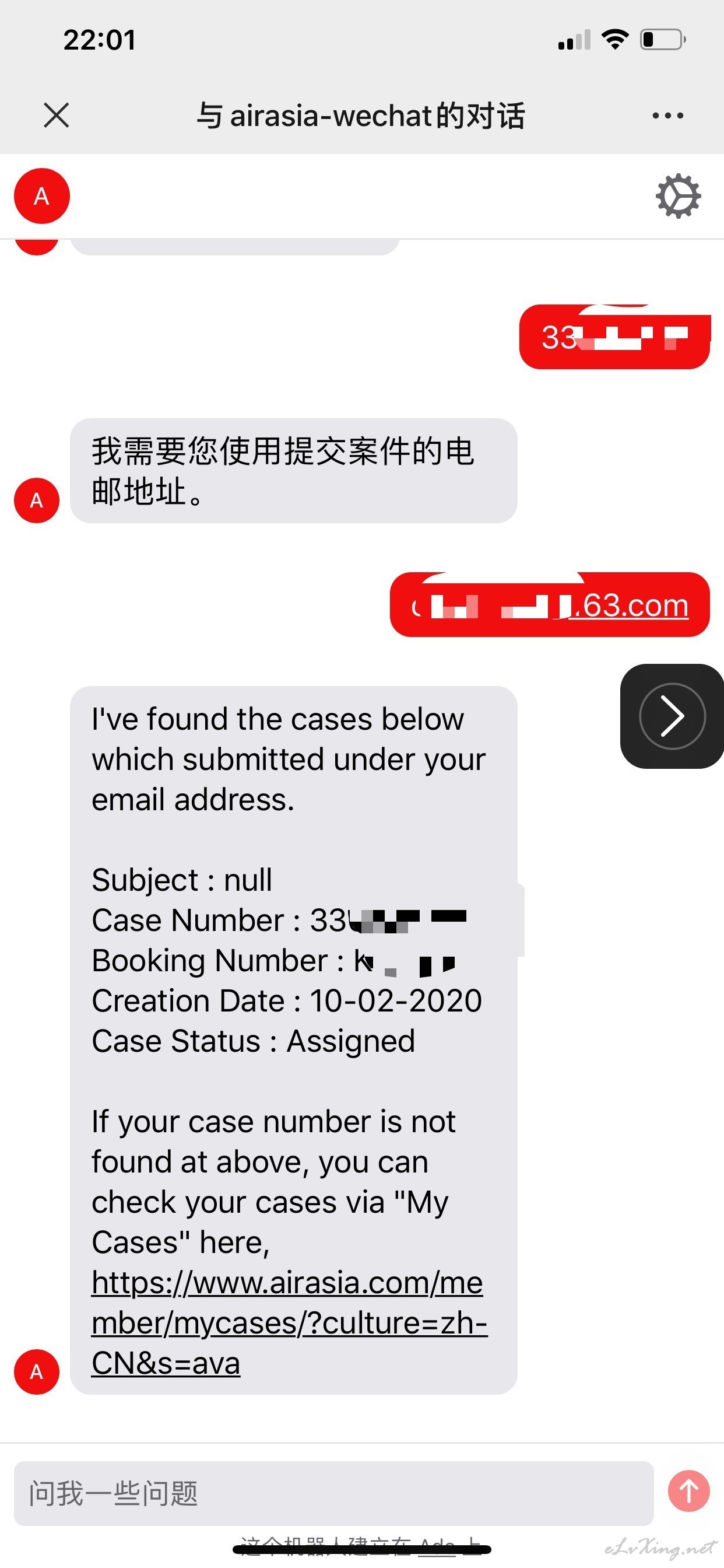Tap the floating forward arrow button
Screen dimensions: 724x1568
coord(672,716)
